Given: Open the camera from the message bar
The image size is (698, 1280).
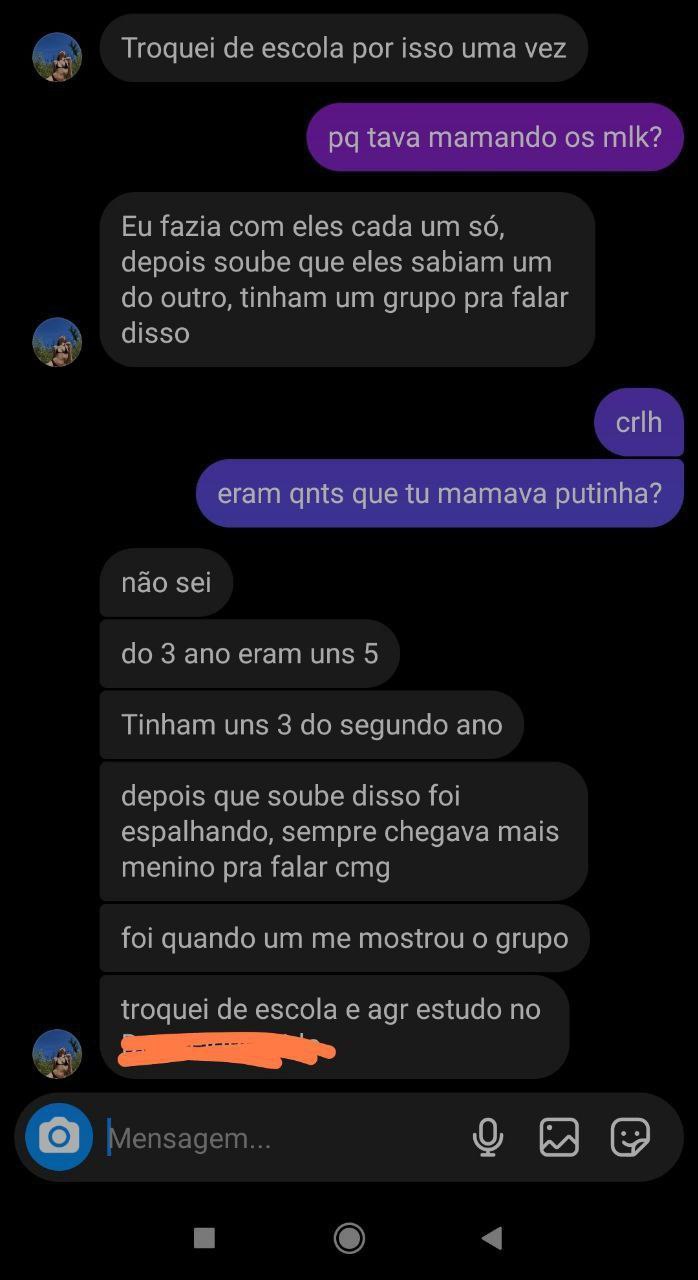Looking at the screenshot, I should 59,1137.
